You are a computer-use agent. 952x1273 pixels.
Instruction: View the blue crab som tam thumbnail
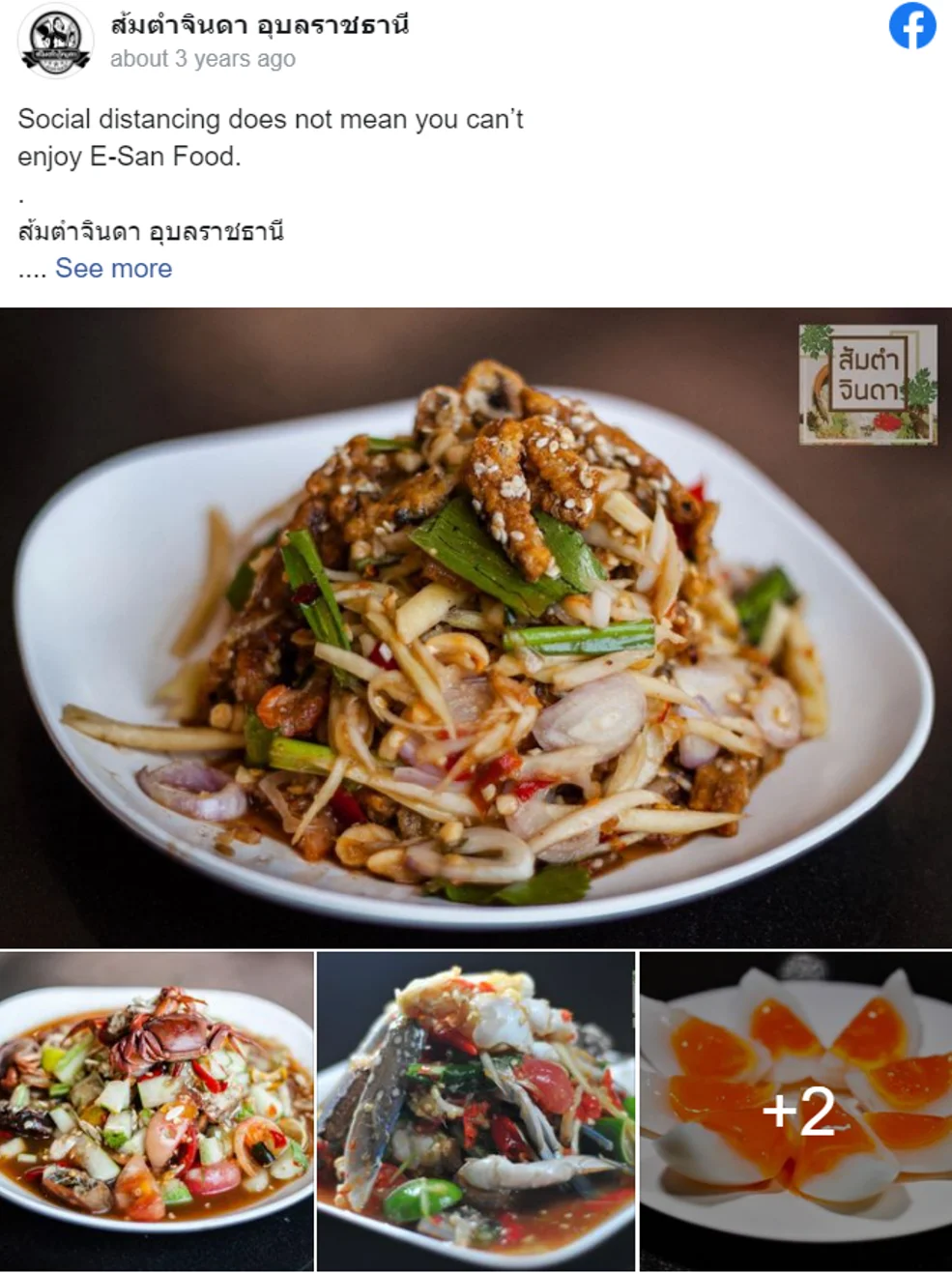coord(474,1112)
